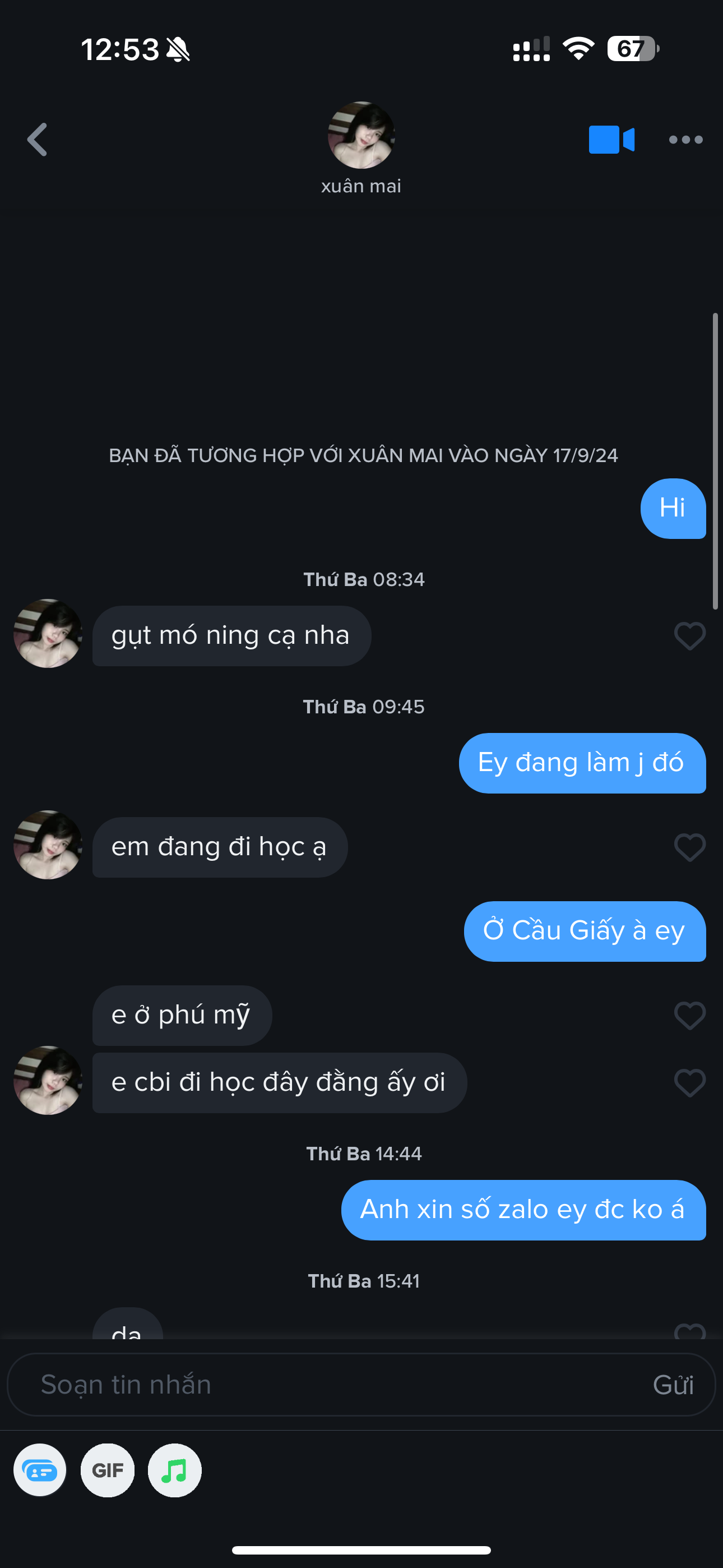The image size is (723, 1568).
Task: Tap the Gửi send button
Action: click(x=673, y=1385)
